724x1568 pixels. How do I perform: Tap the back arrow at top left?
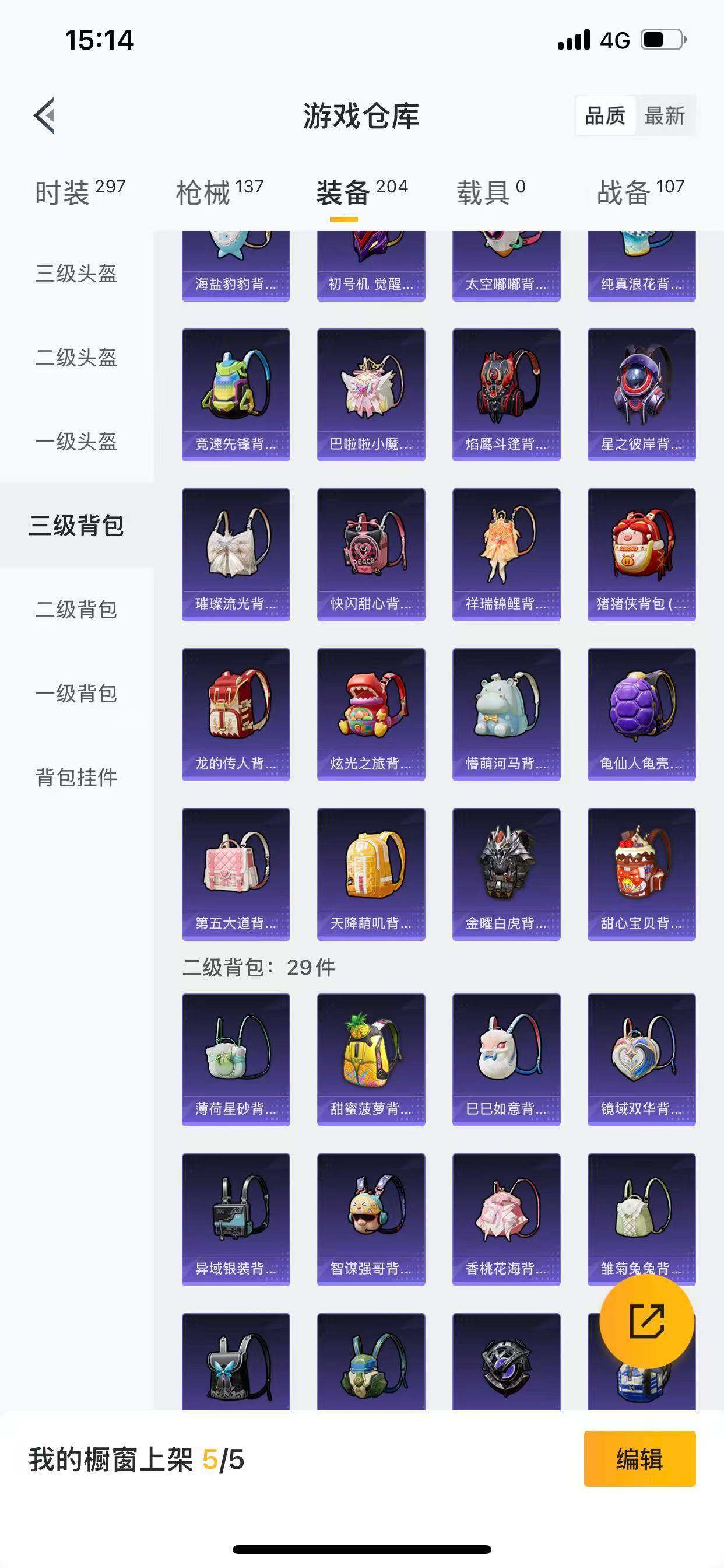[45, 117]
